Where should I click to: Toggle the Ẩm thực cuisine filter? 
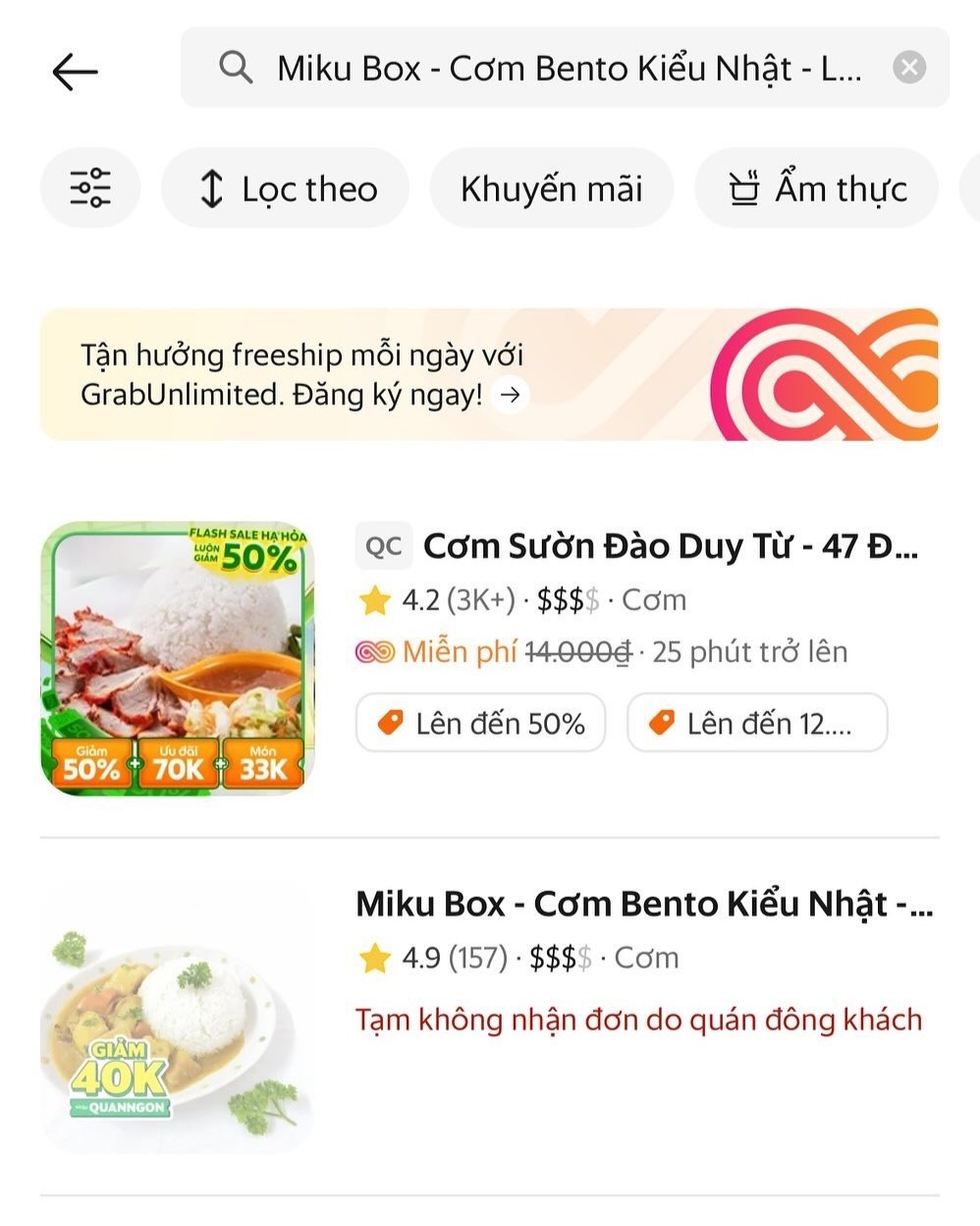pyautogui.click(x=816, y=188)
